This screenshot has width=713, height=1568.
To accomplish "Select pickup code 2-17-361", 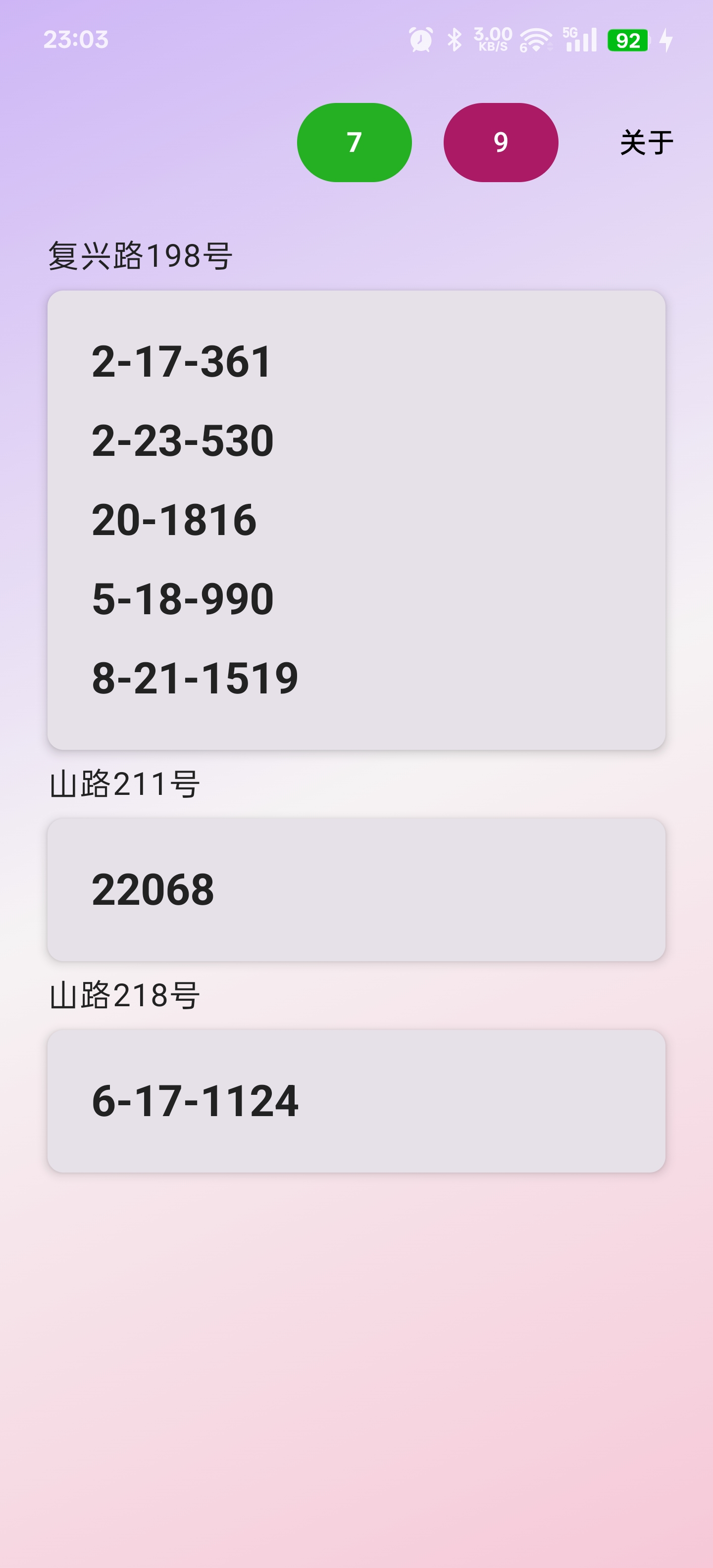I will pos(181,362).
